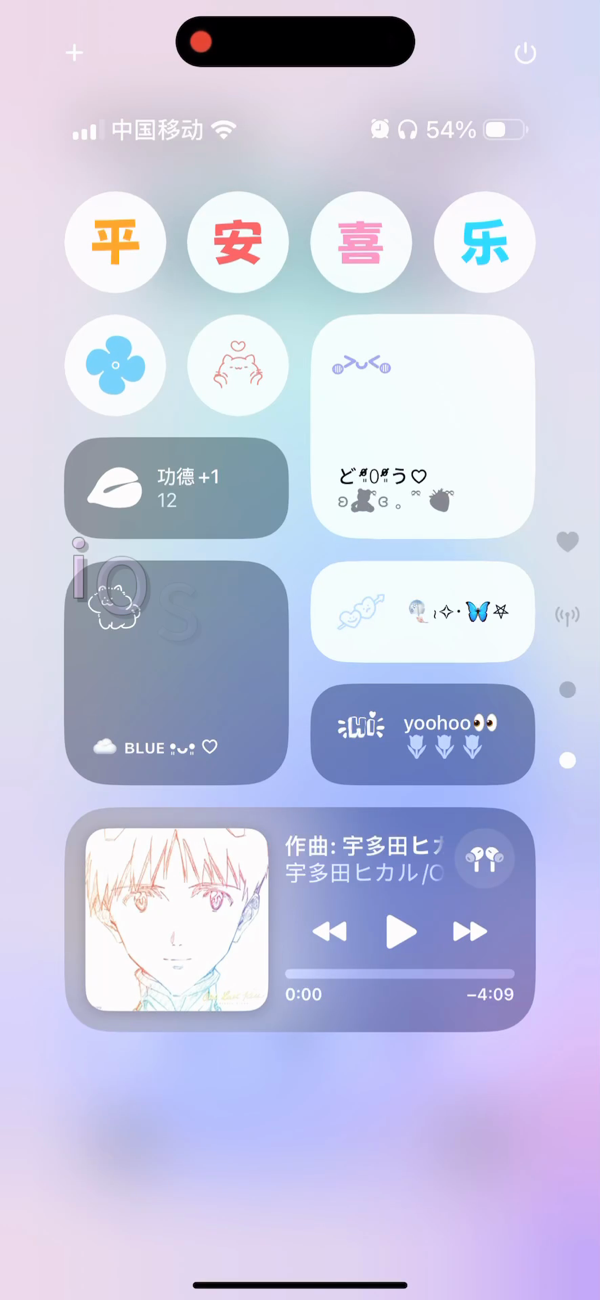This screenshot has width=600, height=1300.
Task: Tap the pink cat doodle control
Action: coord(238,366)
